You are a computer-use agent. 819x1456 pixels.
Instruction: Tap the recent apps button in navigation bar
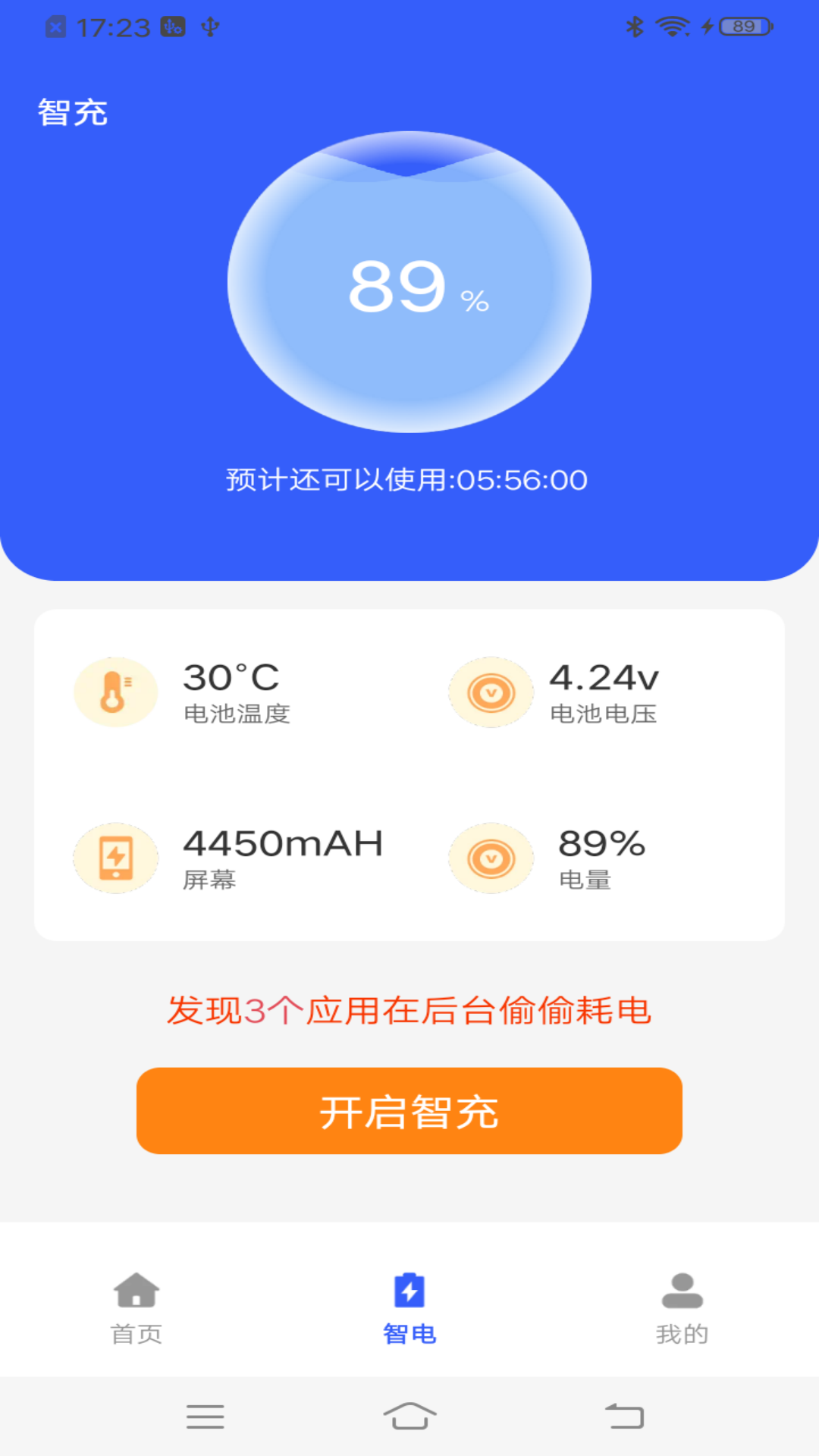[x=205, y=1417]
